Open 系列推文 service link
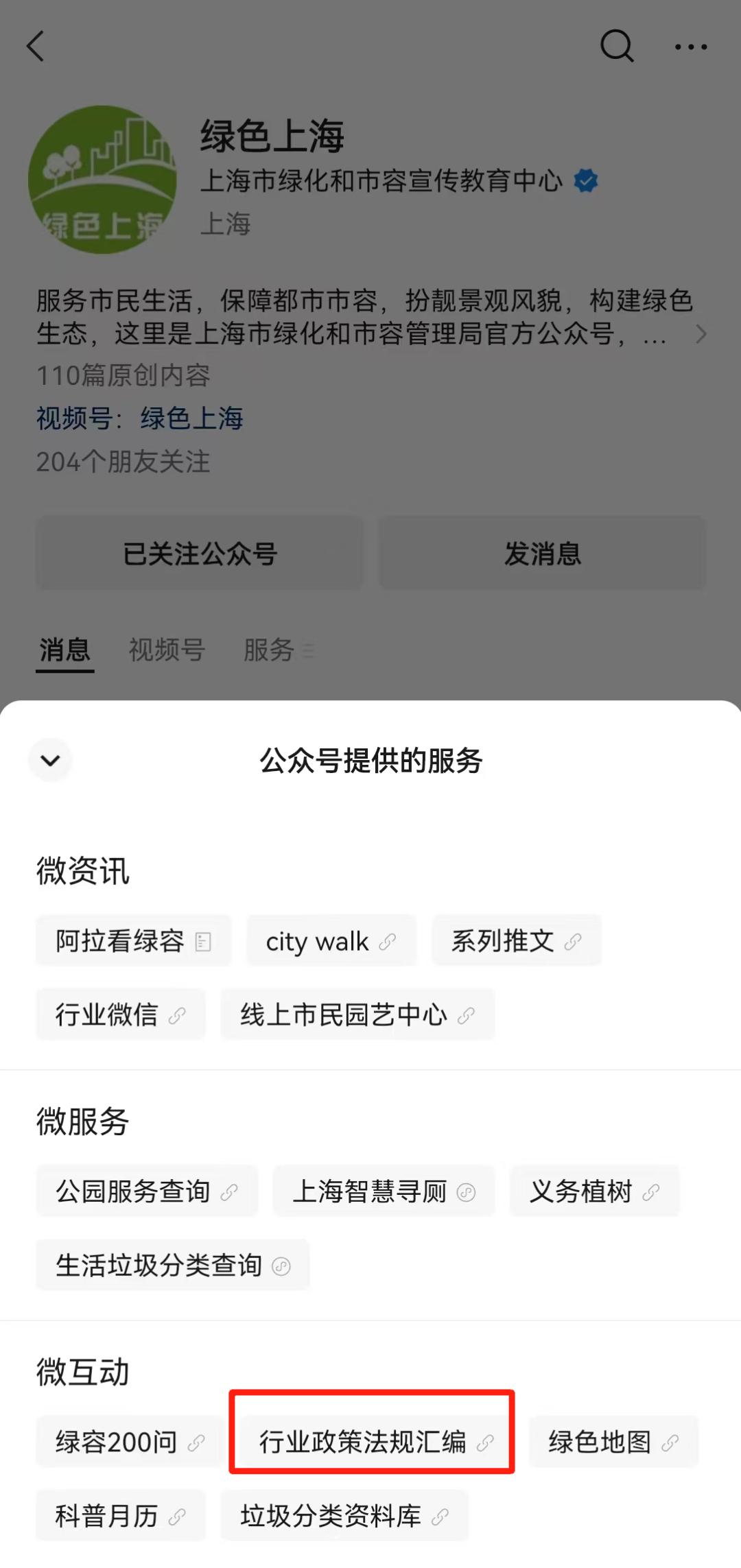741x1568 pixels. tap(516, 940)
